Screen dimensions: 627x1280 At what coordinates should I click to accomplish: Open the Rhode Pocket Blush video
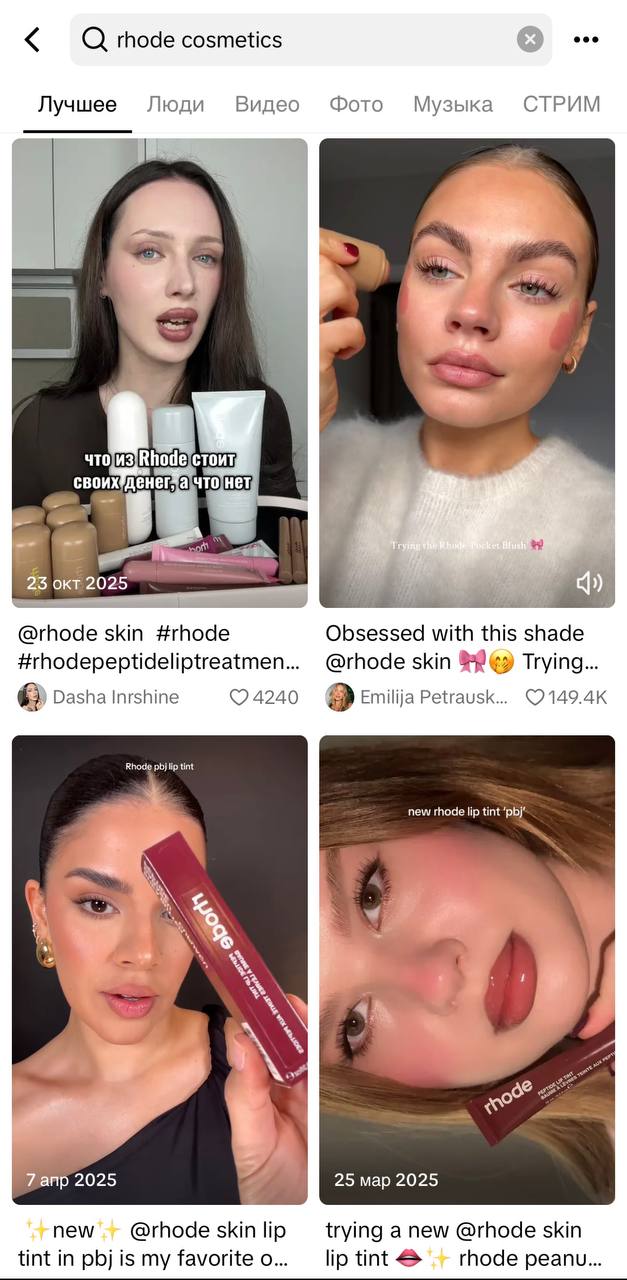pos(467,372)
